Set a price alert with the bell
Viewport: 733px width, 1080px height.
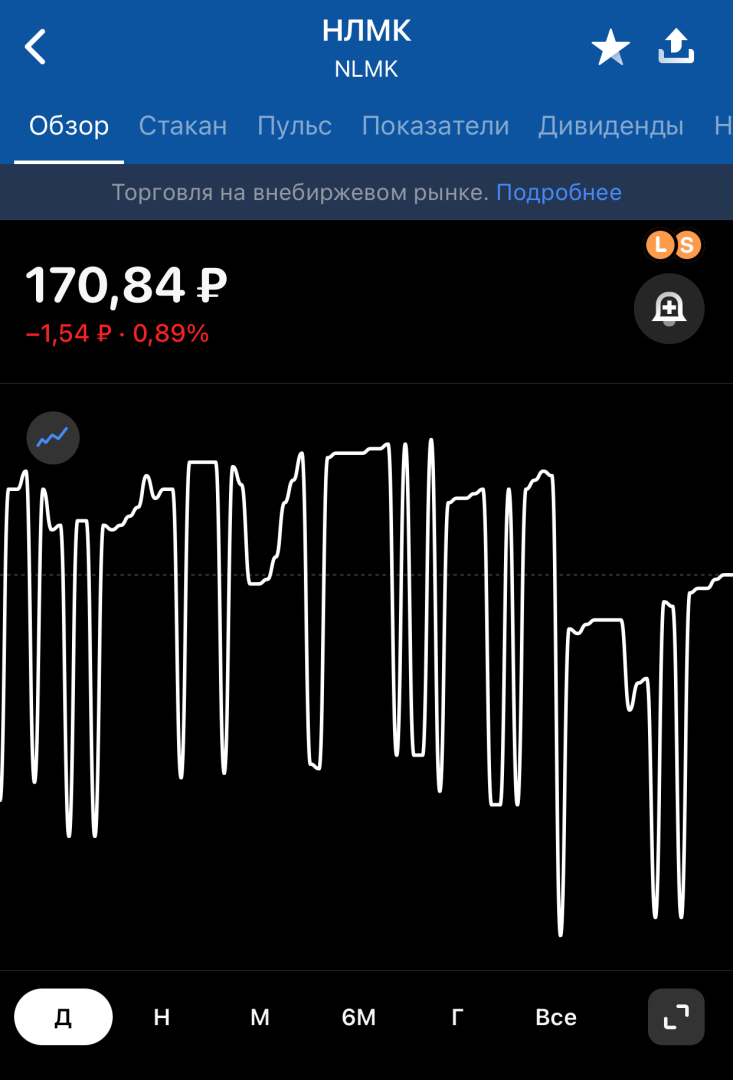pyautogui.click(x=669, y=309)
